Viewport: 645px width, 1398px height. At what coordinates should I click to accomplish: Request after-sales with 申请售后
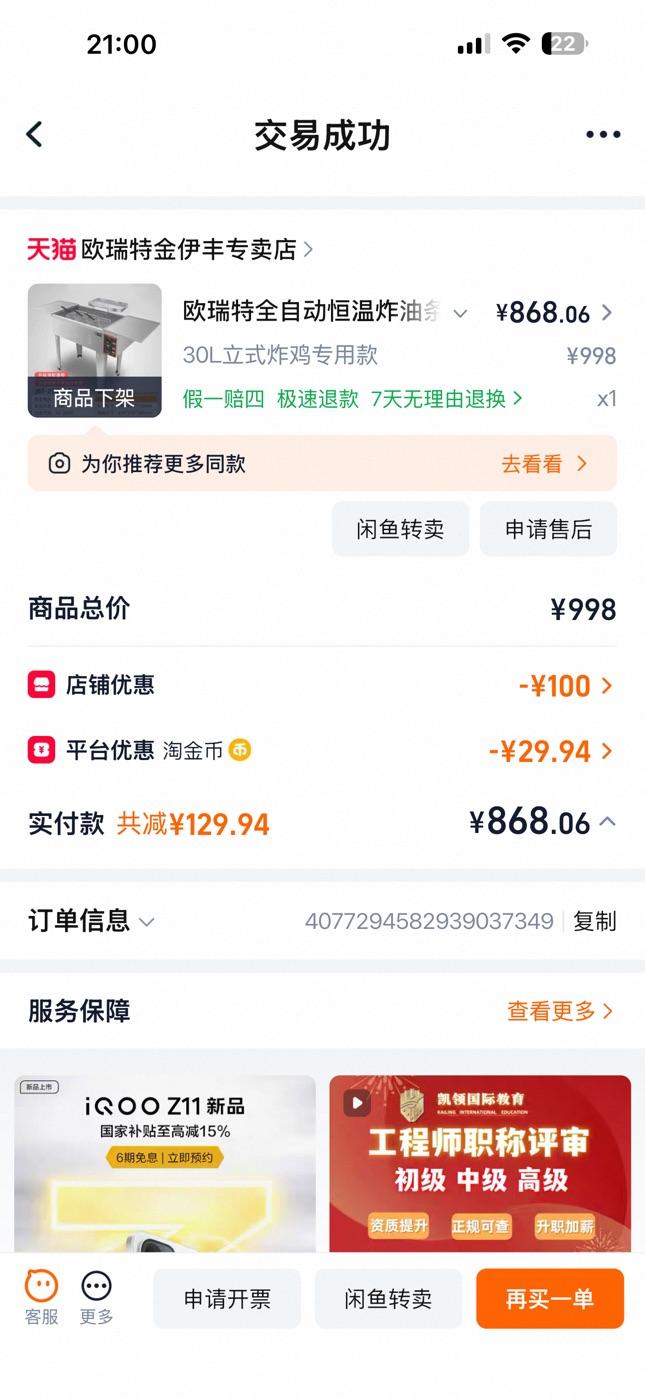(x=548, y=529)
